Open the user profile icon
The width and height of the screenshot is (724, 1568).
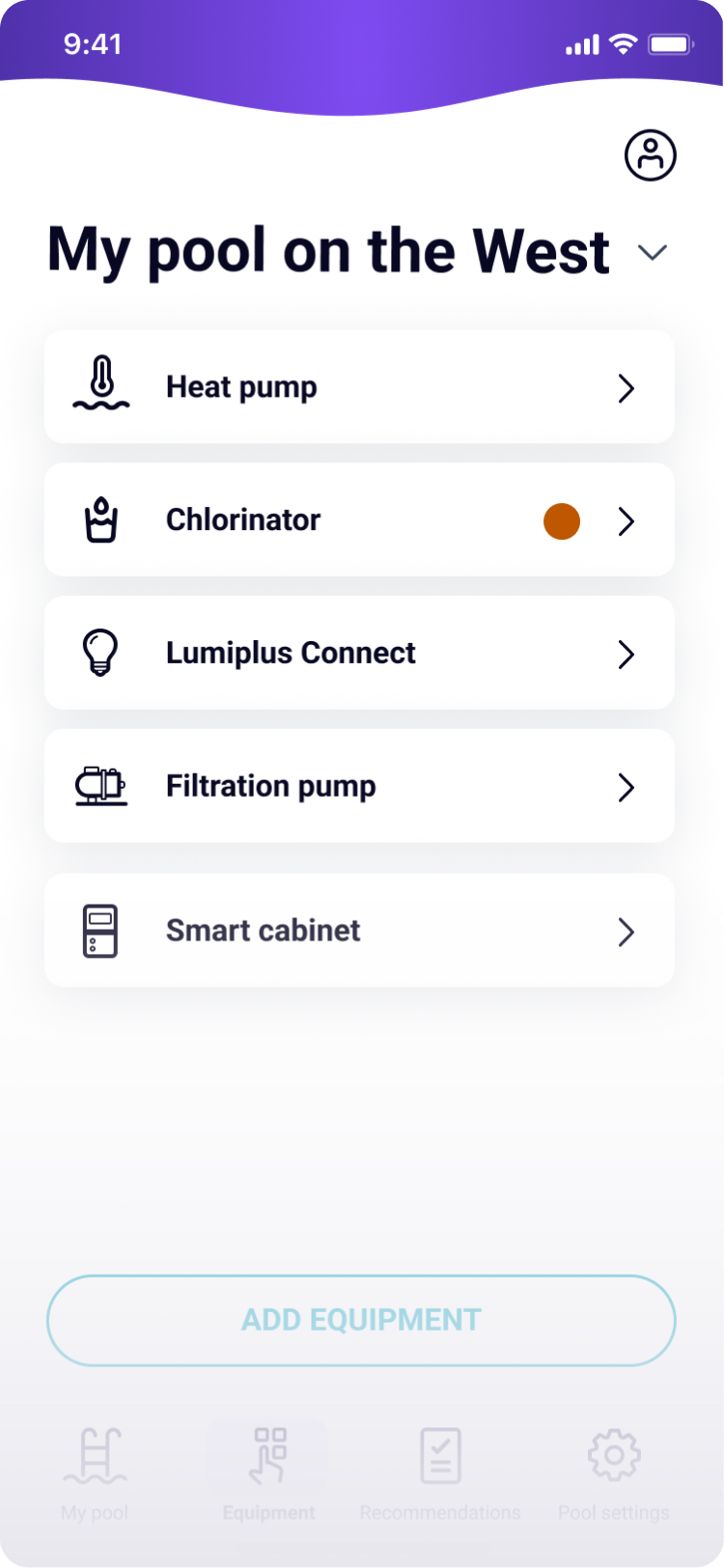click(x=651, y=155)
